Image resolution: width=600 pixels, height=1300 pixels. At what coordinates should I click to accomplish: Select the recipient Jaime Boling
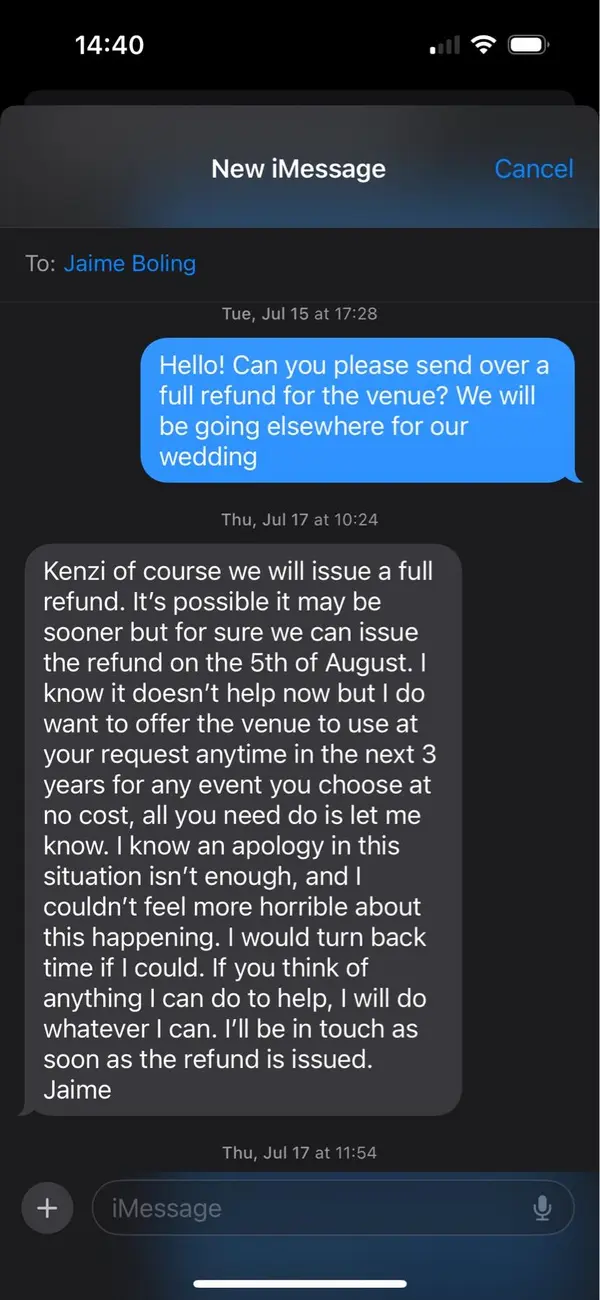(130, 263)
